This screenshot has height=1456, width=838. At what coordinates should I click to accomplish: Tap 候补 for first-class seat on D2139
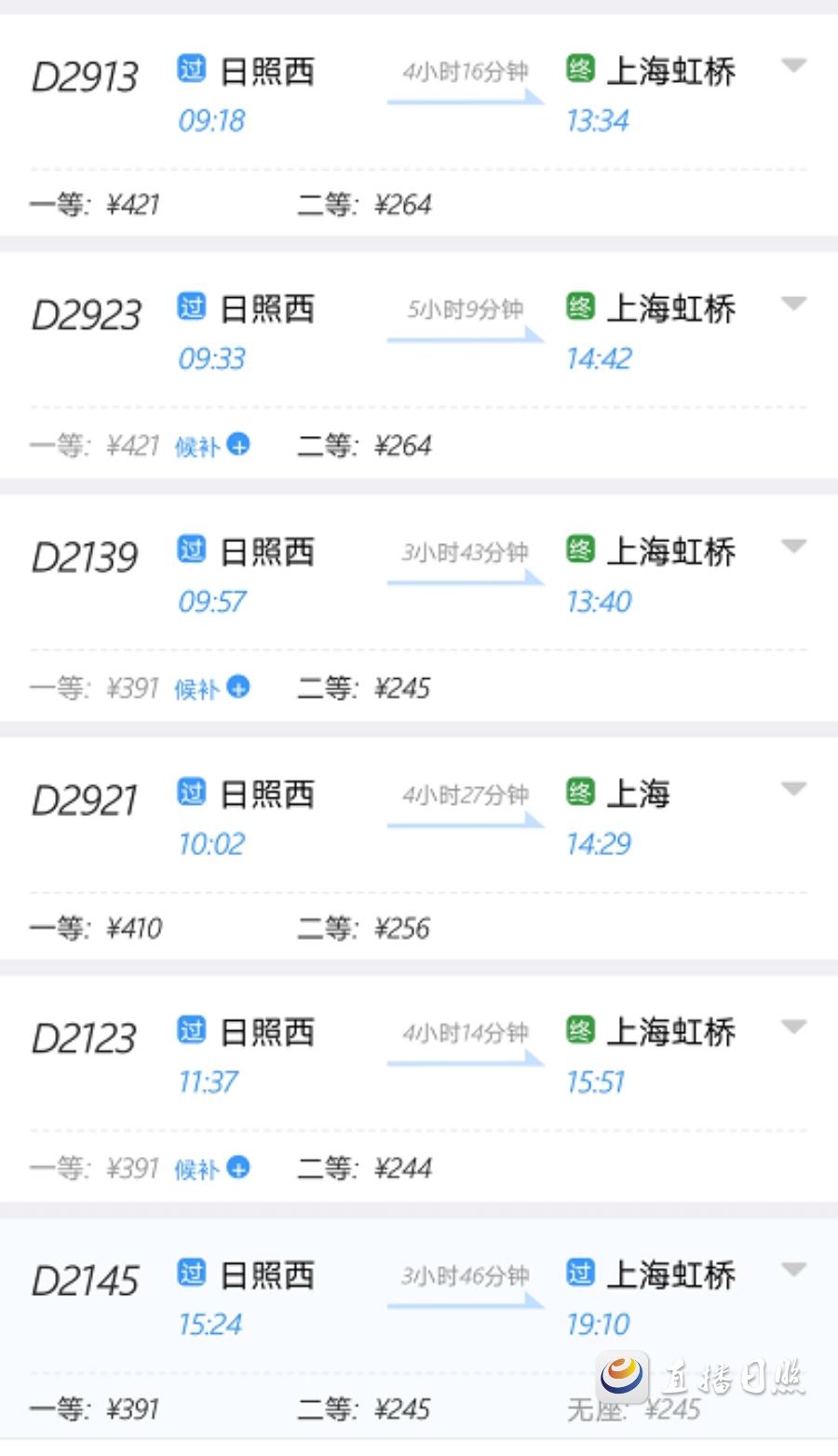212,688
